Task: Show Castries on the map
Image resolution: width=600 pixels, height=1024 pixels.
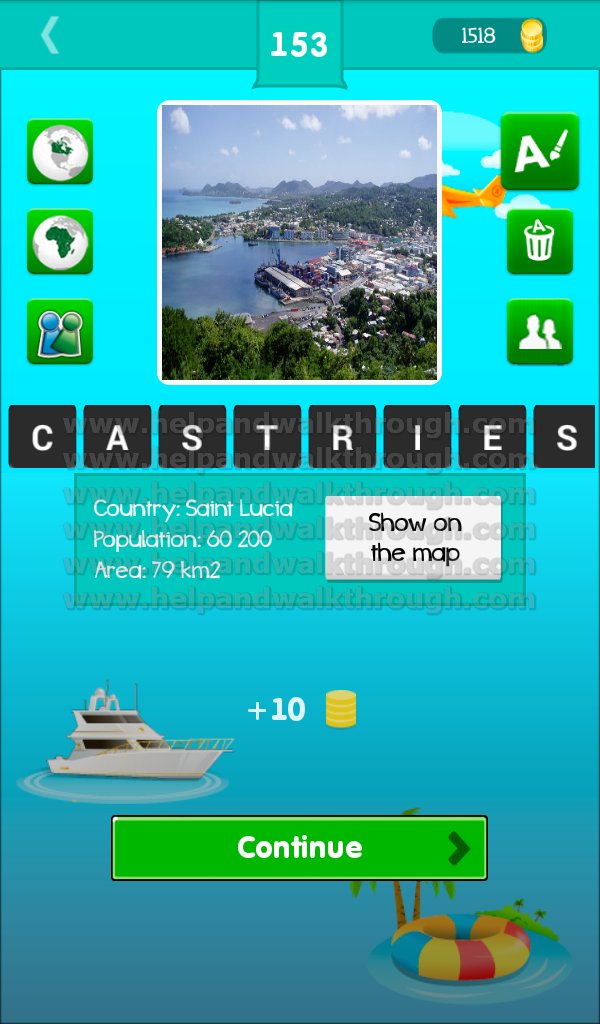Action: [413, 537]
